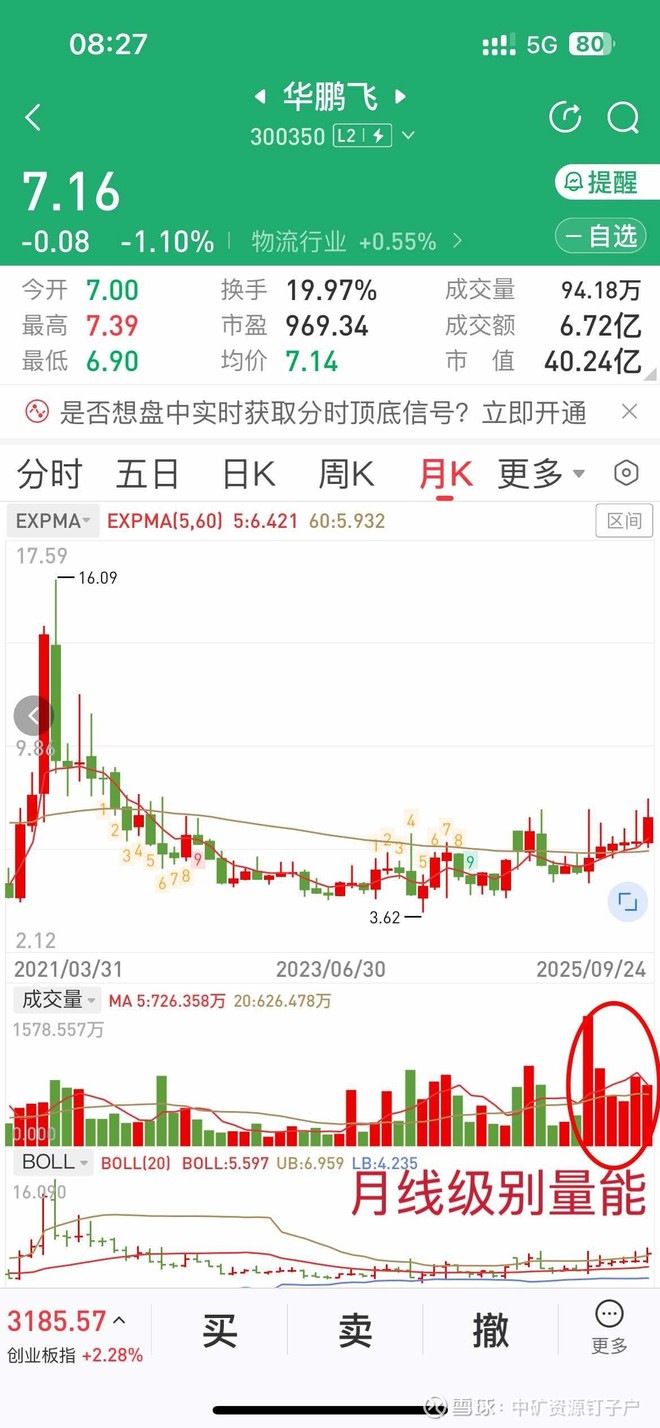Open stock search
660x1428 pixels.
point(623,118)
